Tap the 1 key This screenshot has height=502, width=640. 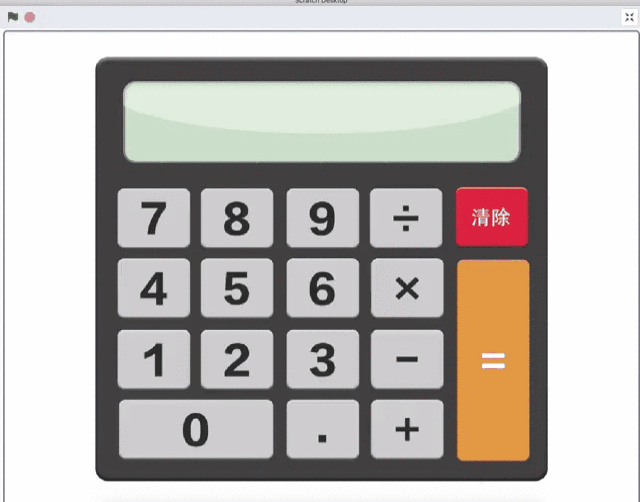[153, 359]
